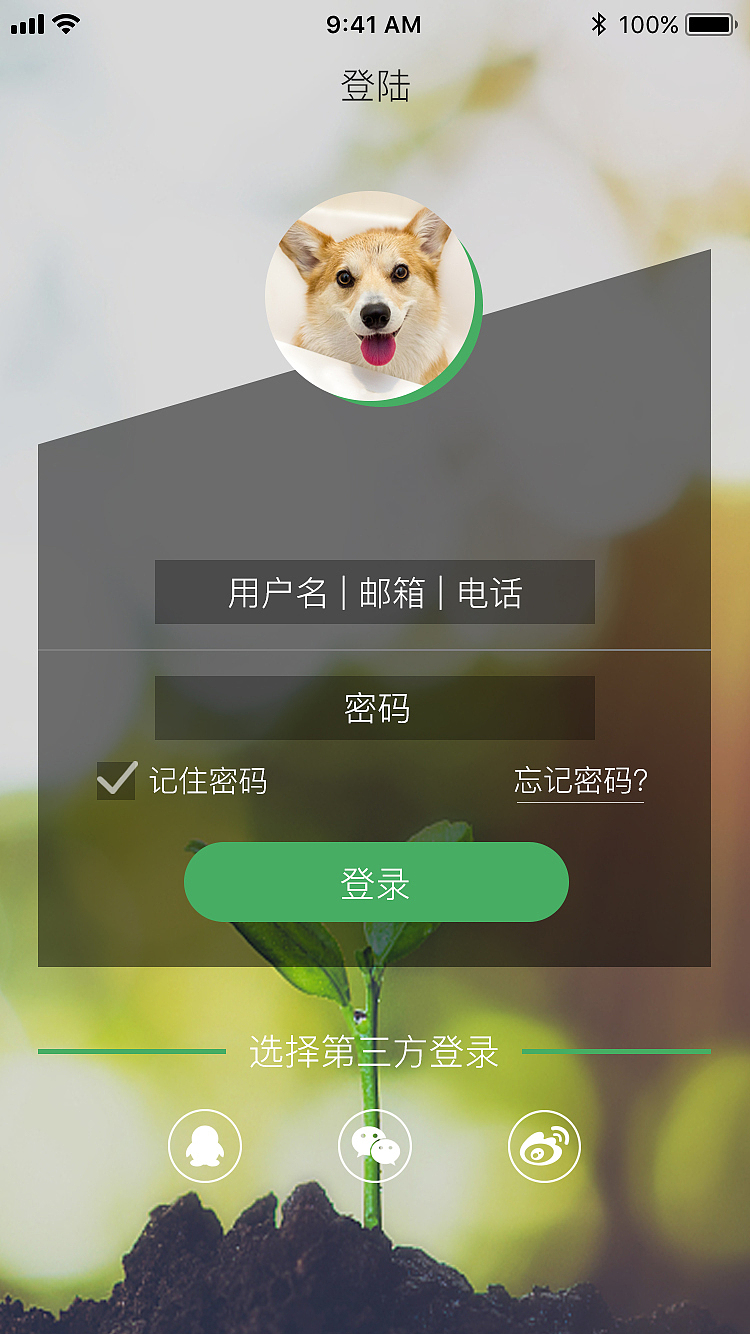Screen dimensions: 750x1334
Task: Click the 用户名｜邮箱｜电话 input field
Action: pos(375,592)
